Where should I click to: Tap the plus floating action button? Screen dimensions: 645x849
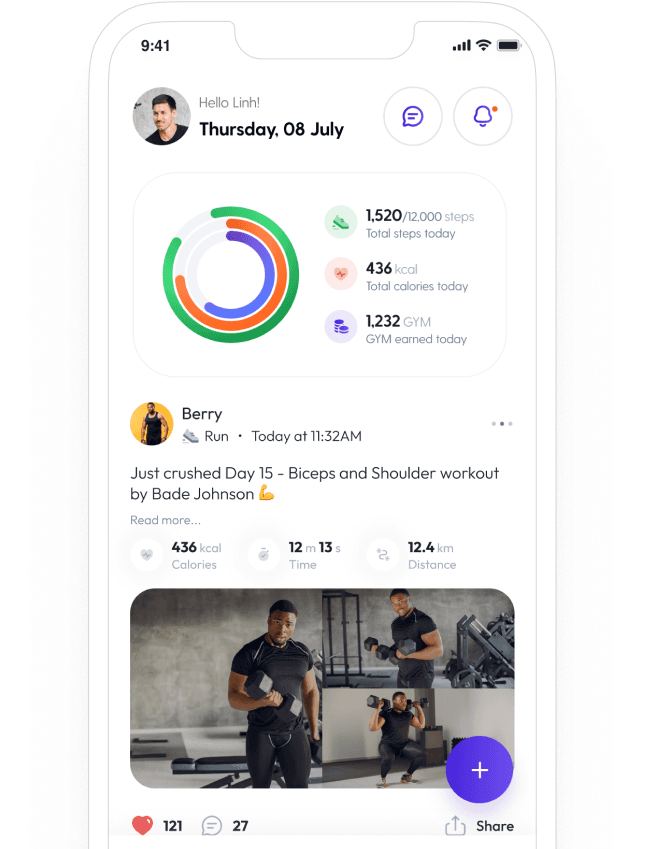click(479, 770)
